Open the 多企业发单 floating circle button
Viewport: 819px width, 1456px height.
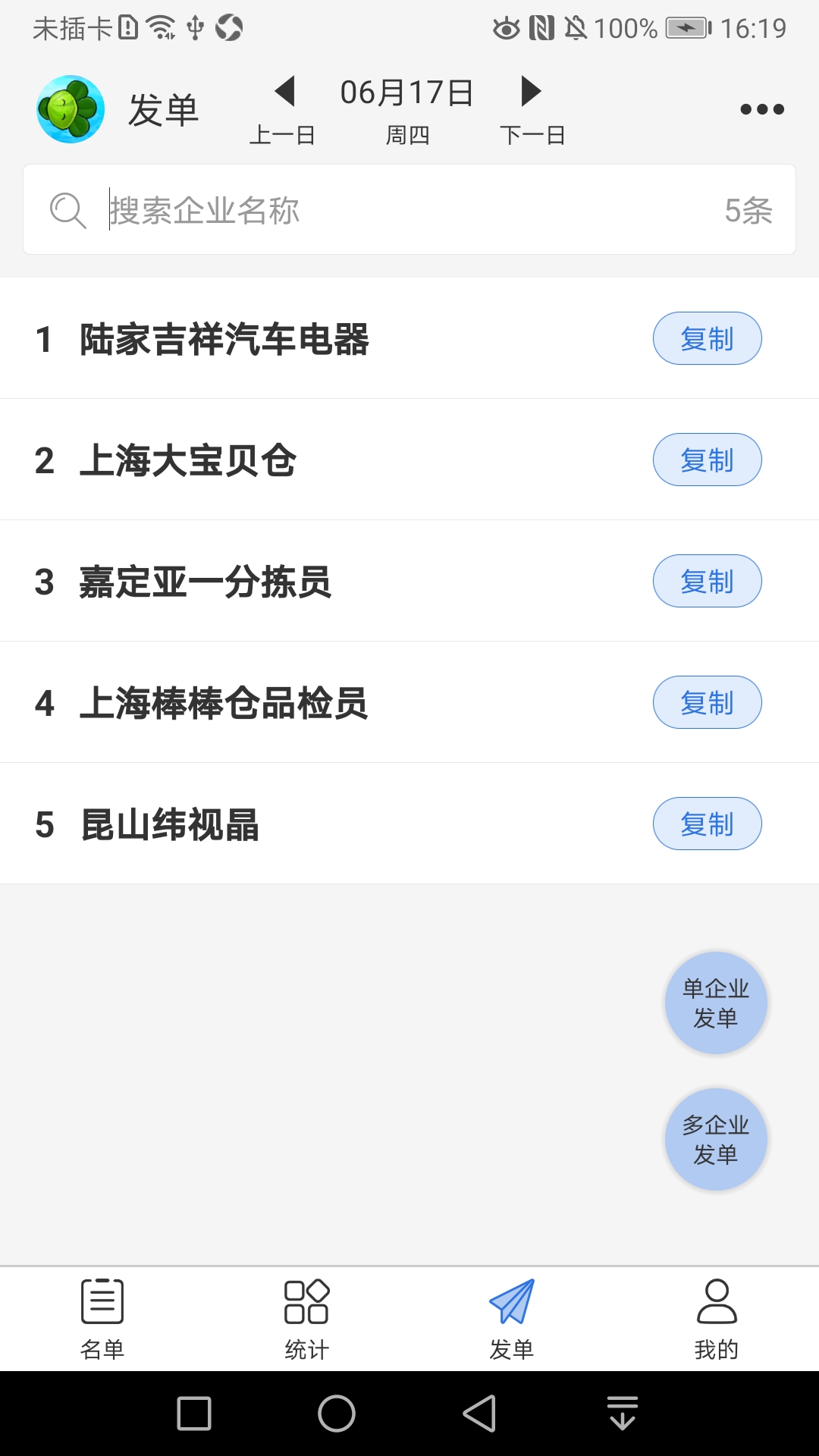[x=716, y=1139]
